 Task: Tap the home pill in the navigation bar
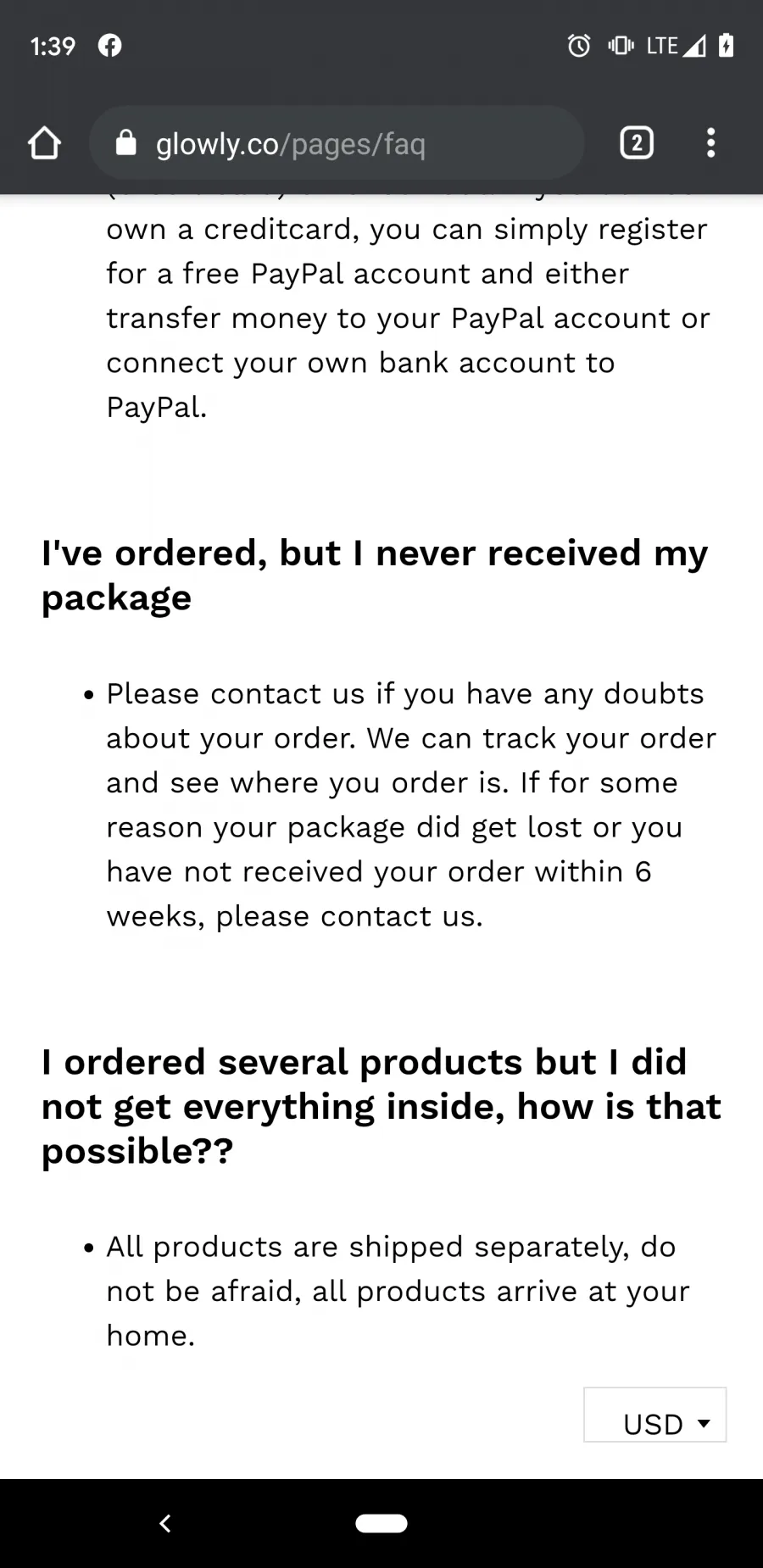click(x=381, y=1523)
